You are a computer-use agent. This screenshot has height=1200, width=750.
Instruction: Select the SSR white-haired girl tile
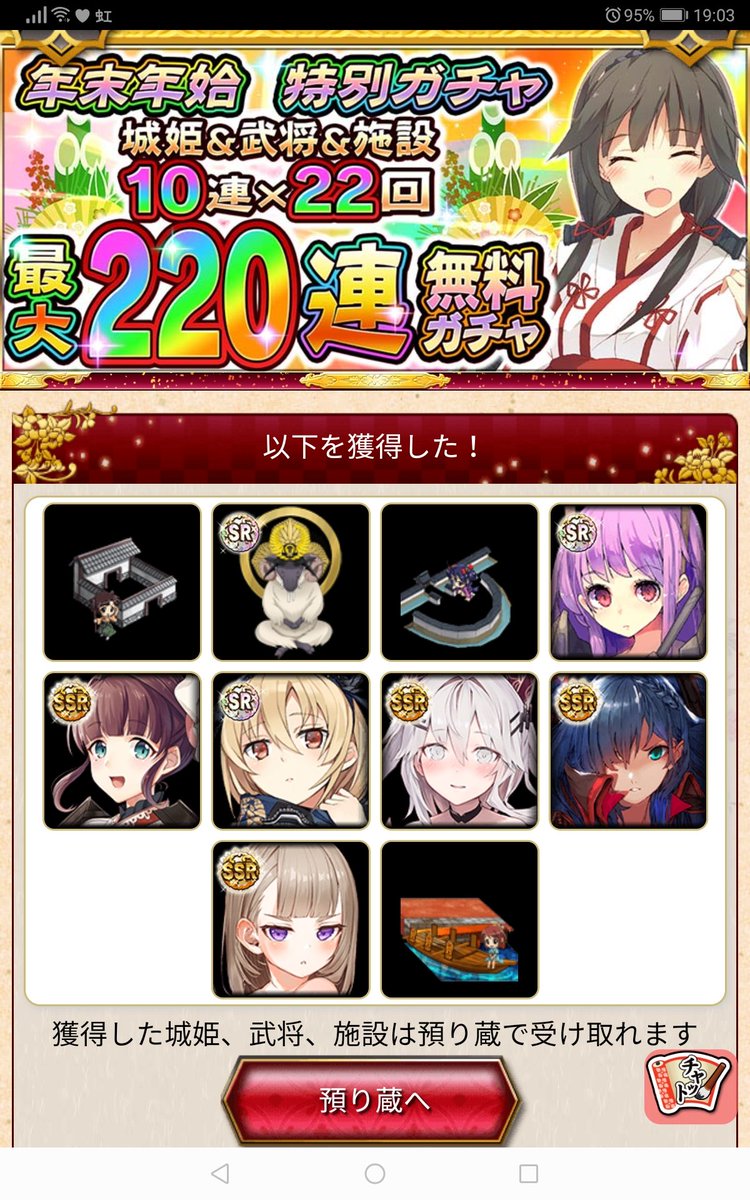[459, 751]
